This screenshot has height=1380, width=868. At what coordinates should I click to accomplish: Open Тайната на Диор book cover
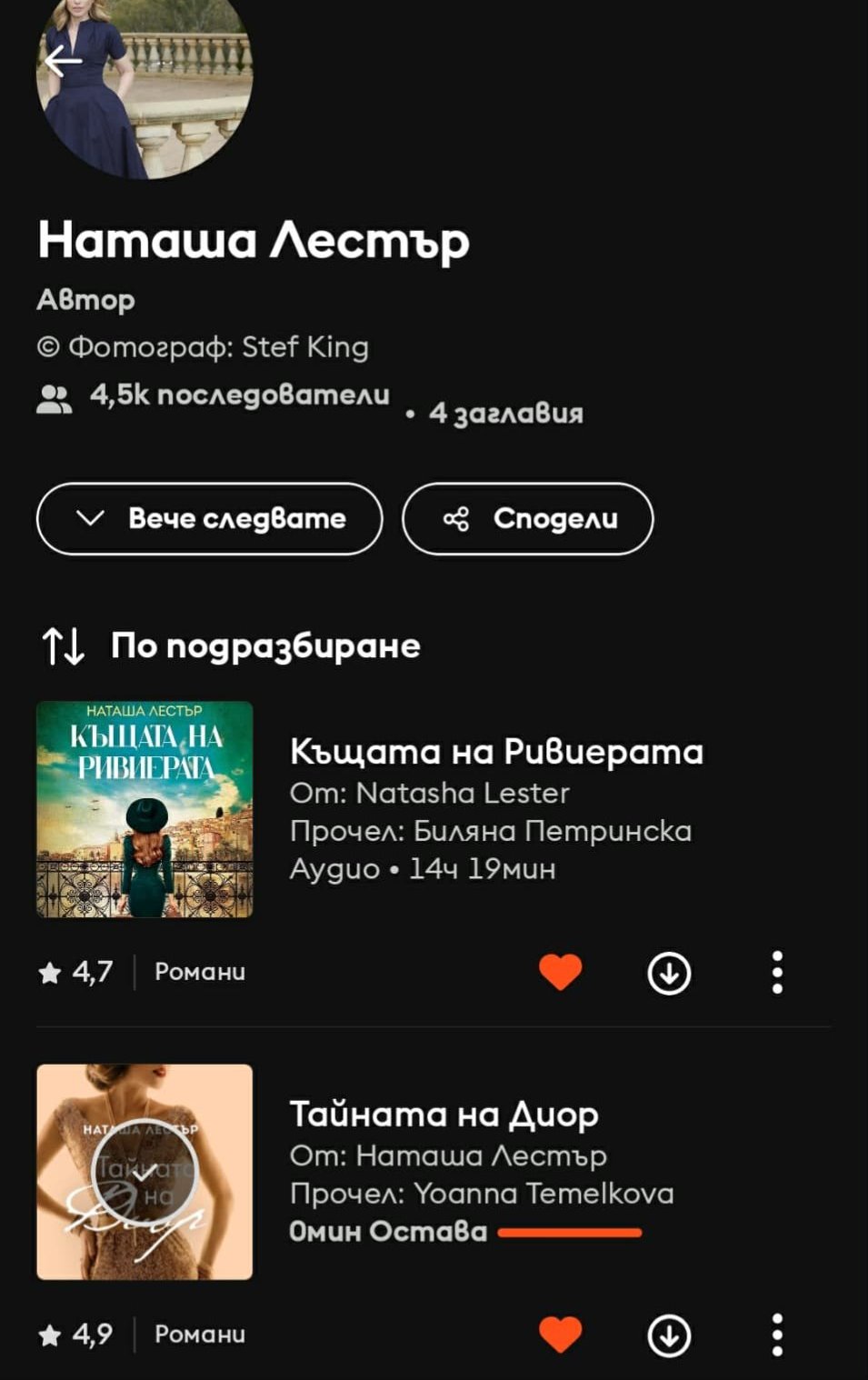tap(145, 1172)
